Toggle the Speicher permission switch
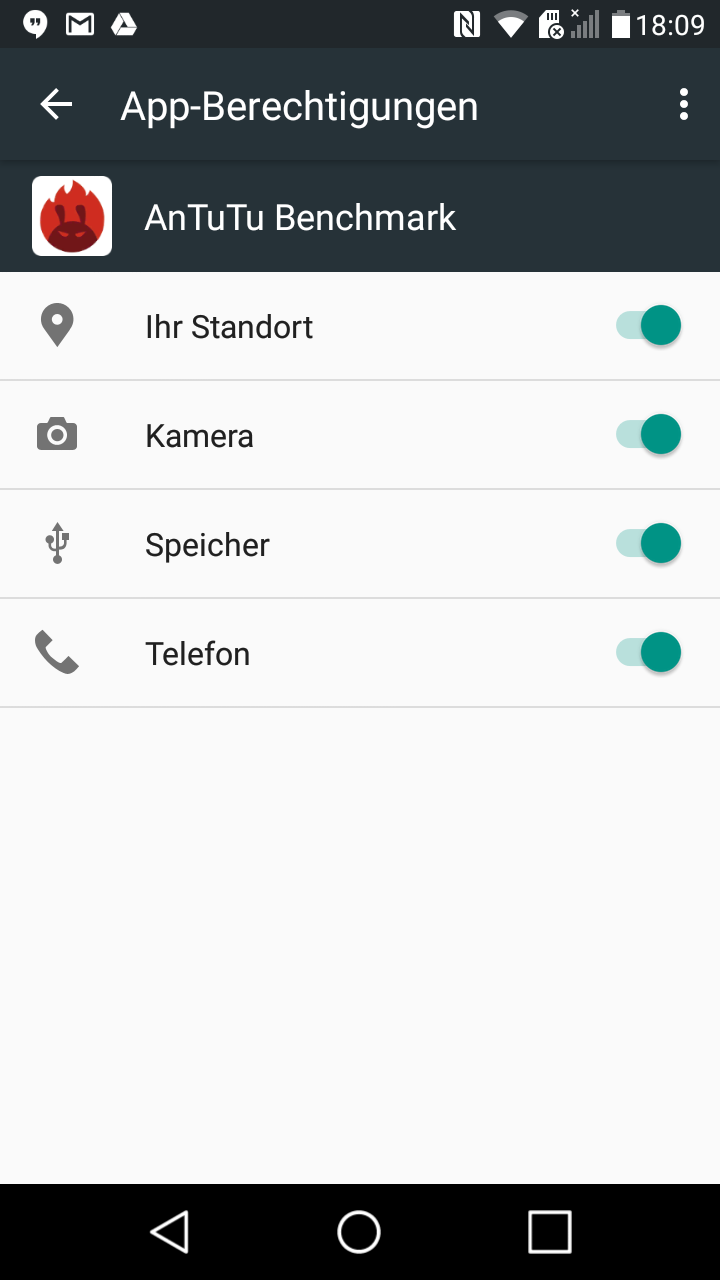This screenshot has height=1280, width=720. (649, 544)
